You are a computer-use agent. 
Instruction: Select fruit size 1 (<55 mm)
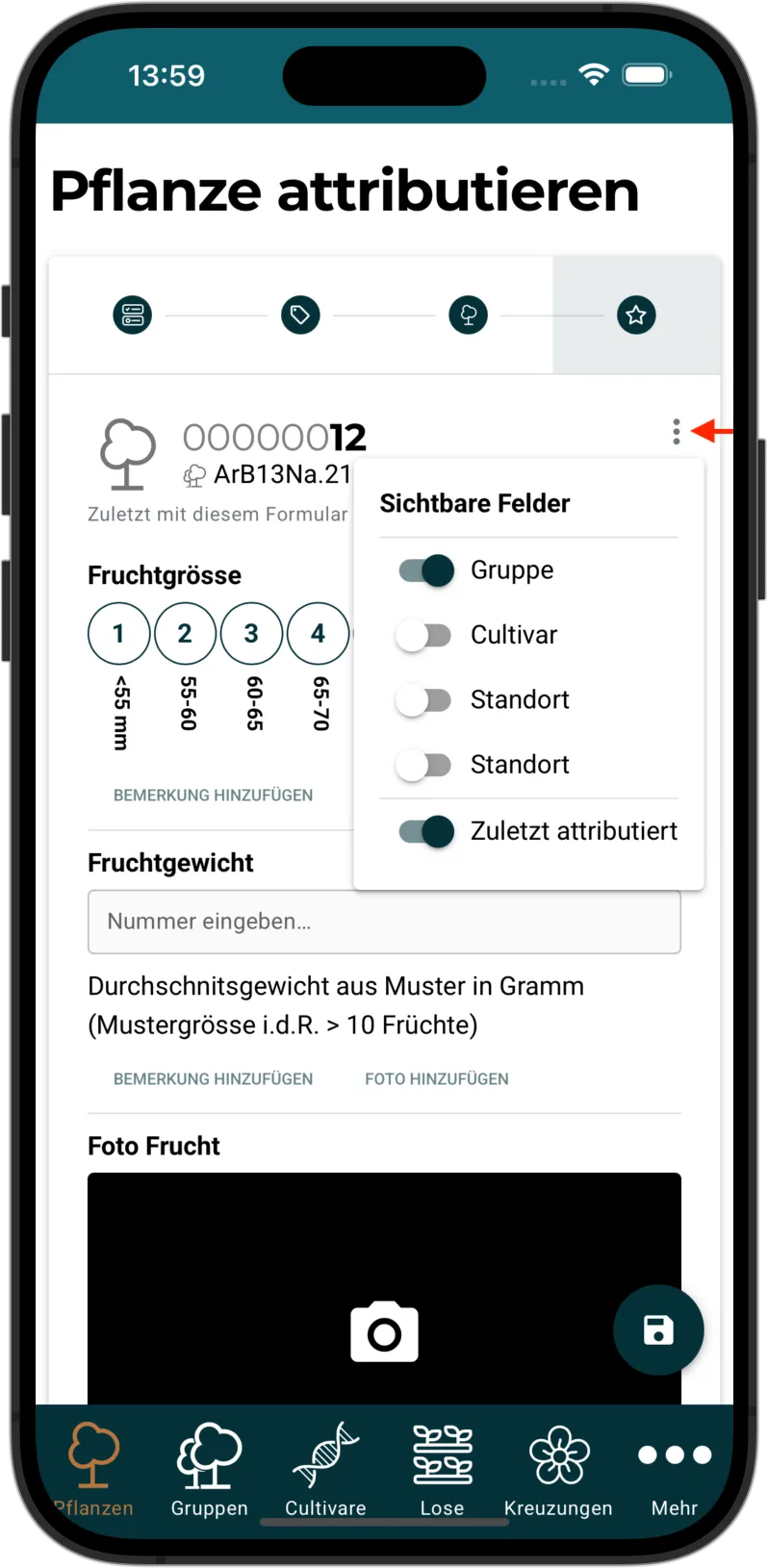[x=118, y=633]
